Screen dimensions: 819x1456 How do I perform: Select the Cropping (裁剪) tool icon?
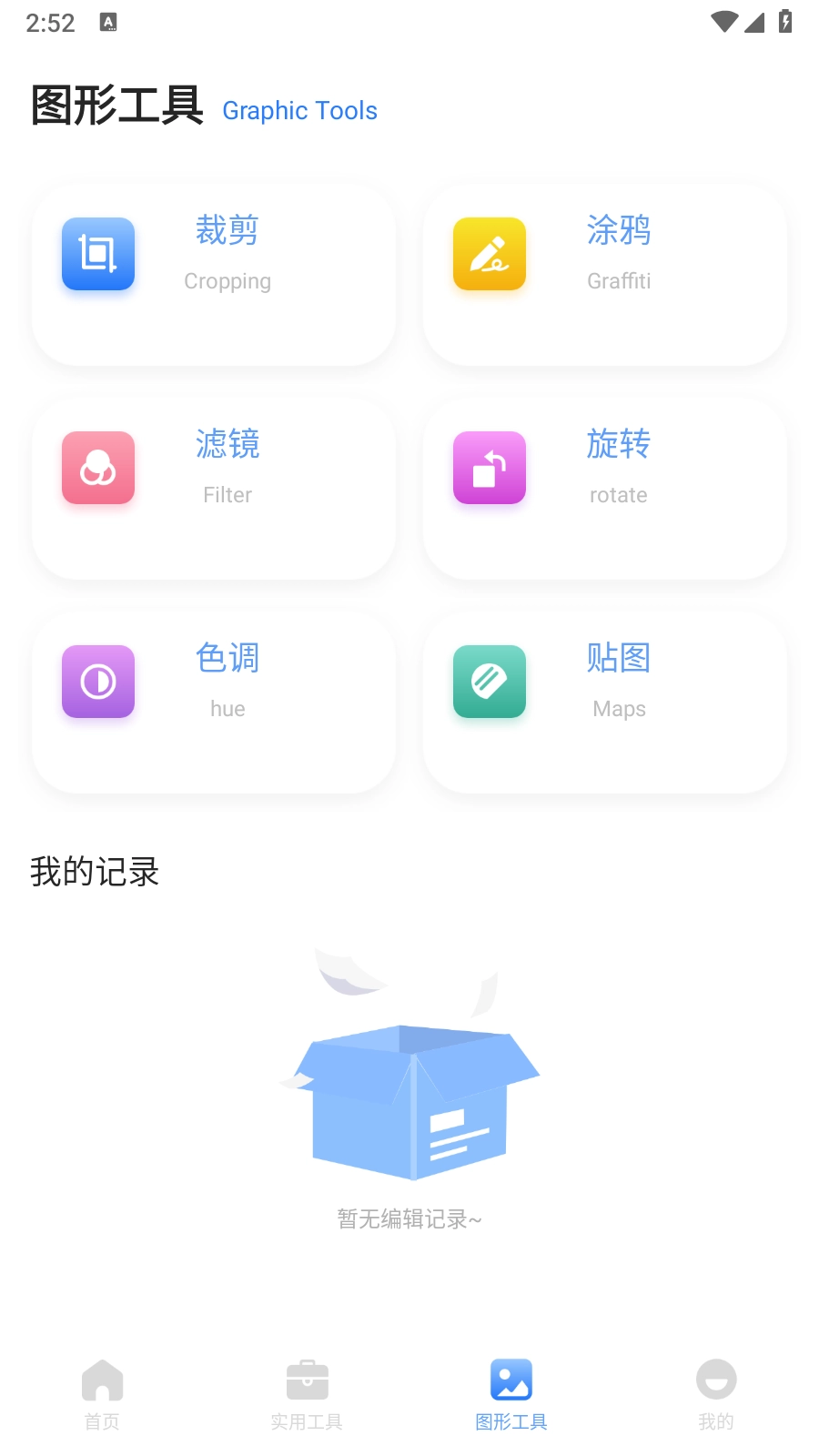(x=97, y=255)
